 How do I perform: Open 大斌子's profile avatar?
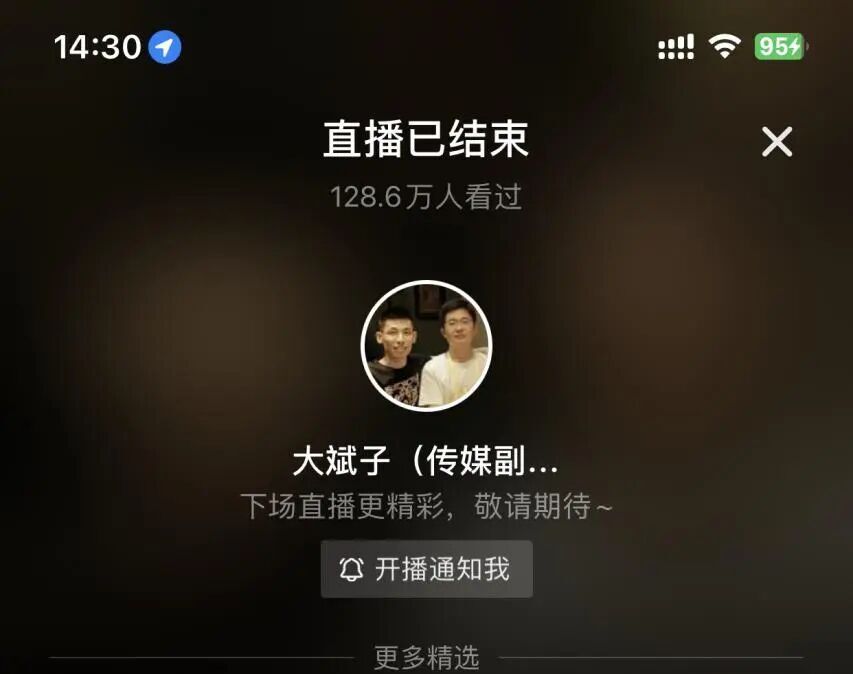point(426,346)
